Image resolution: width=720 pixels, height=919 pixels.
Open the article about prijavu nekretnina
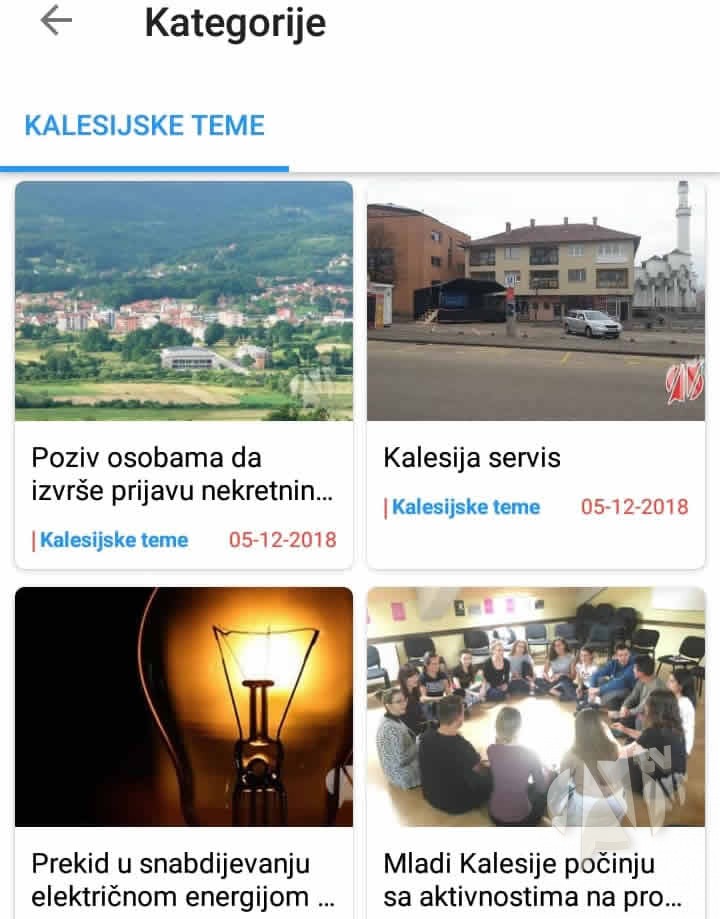(x=184, y=473)
